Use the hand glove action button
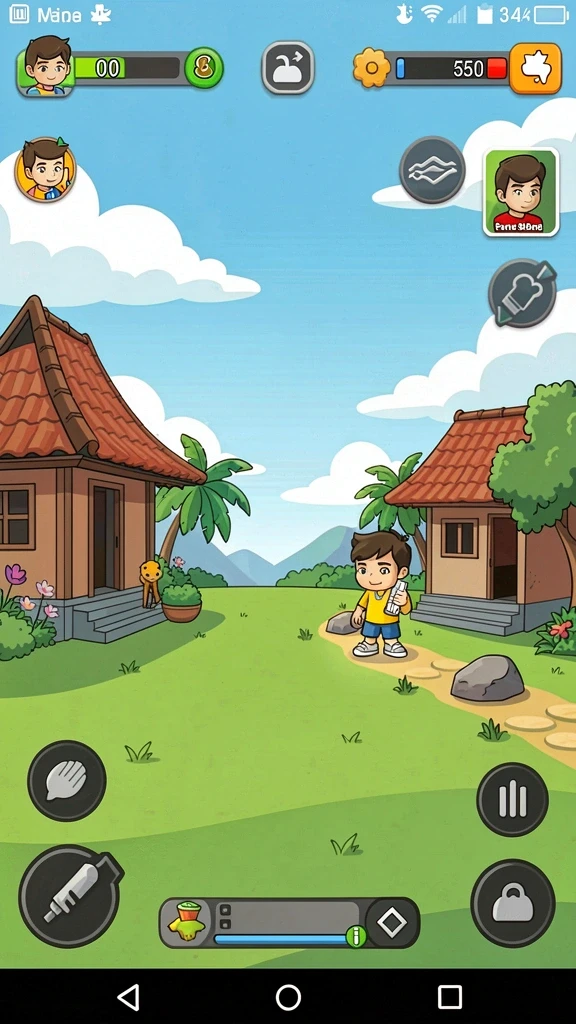The height and width of the screenshot is (1024, 576). [67, 780]
